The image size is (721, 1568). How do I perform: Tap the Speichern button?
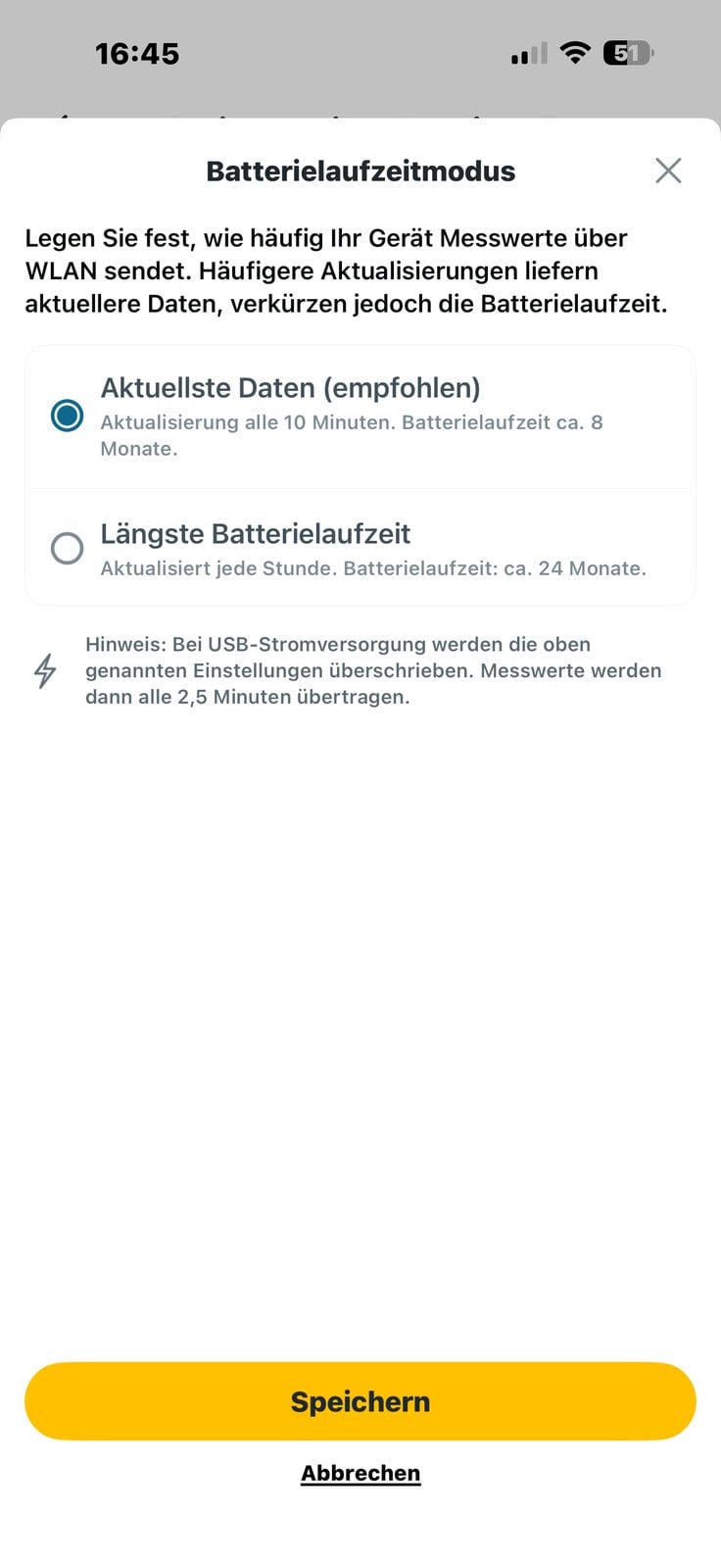click(360, 1401)
